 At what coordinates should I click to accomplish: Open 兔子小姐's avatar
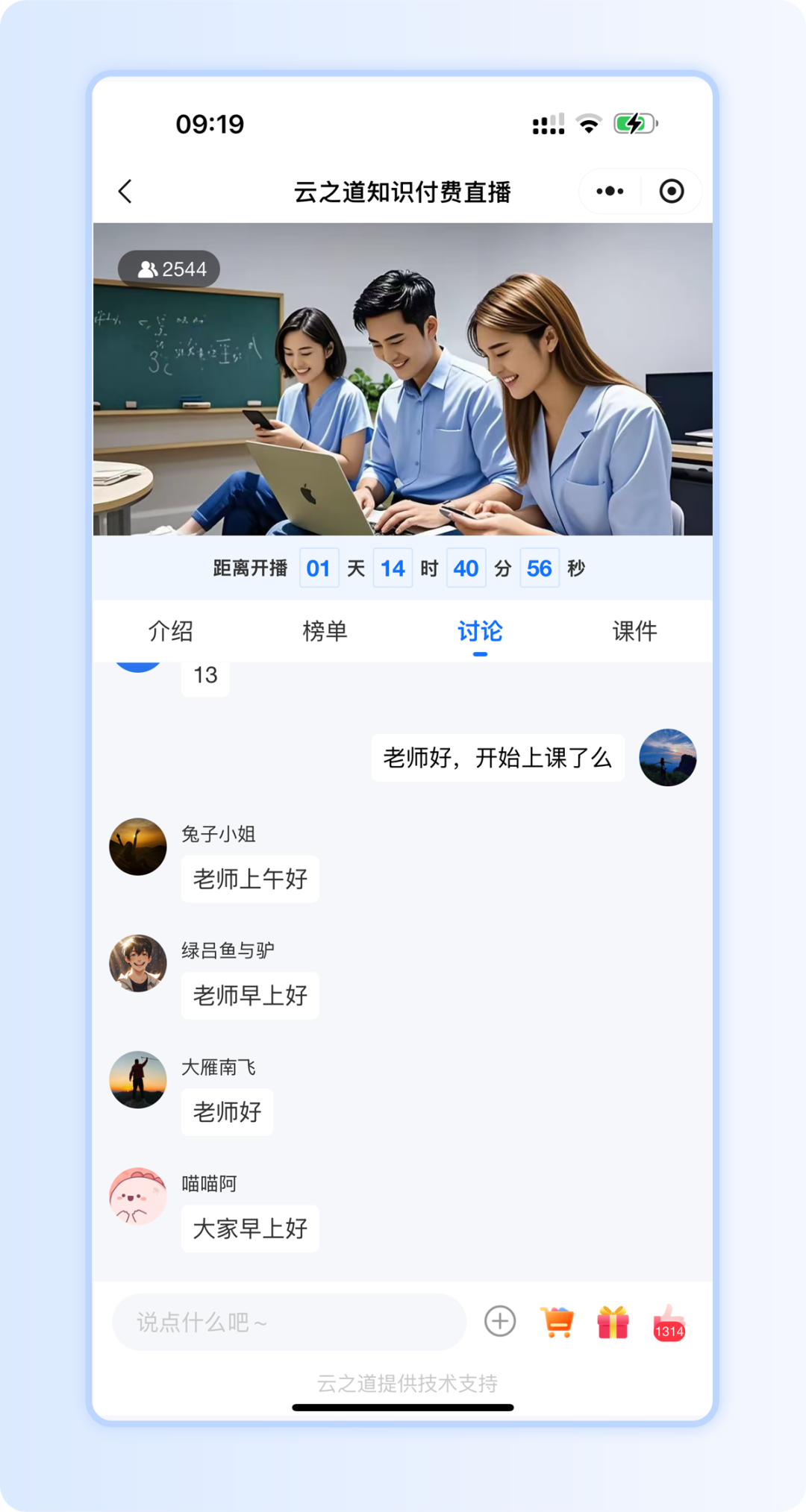(138, 847)
